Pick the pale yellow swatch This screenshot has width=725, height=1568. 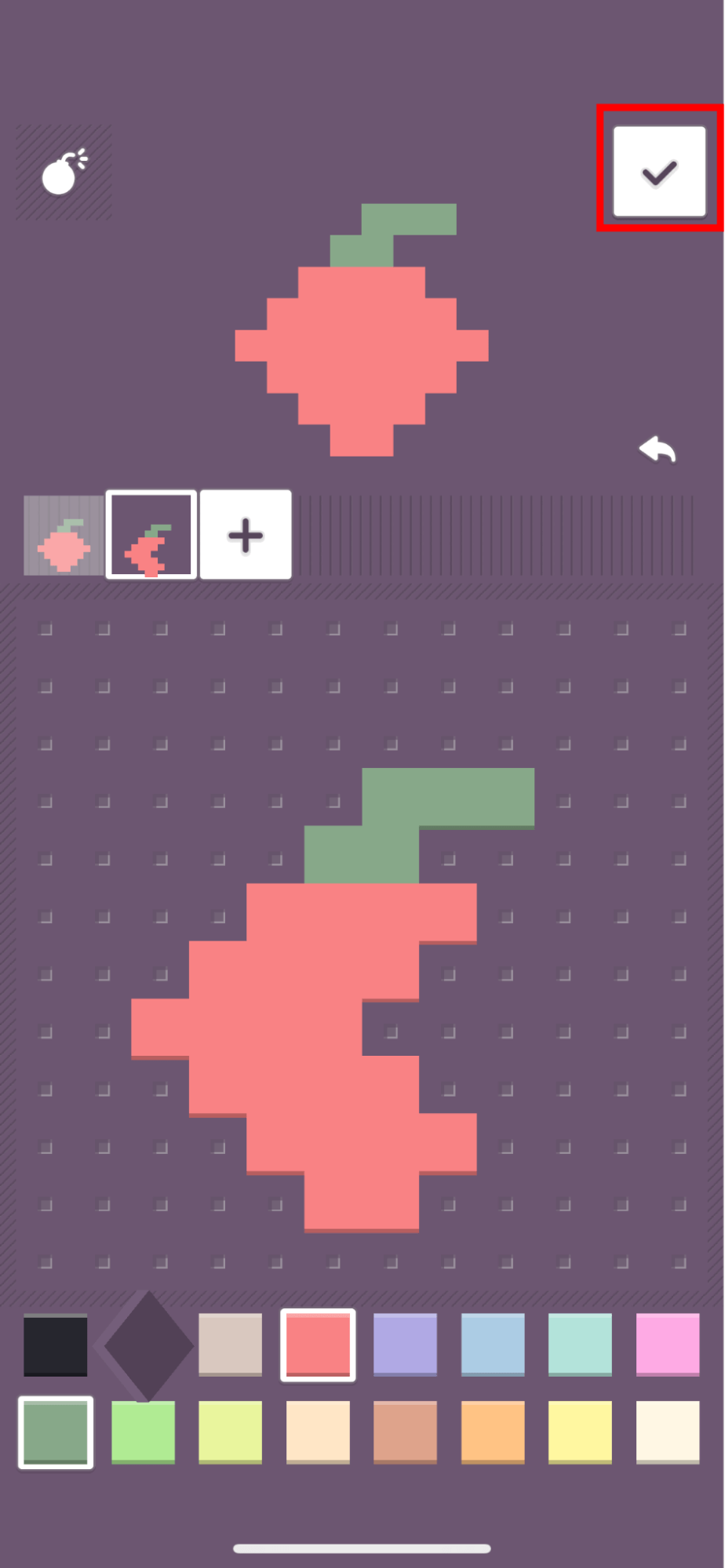tap(580, 1432)
